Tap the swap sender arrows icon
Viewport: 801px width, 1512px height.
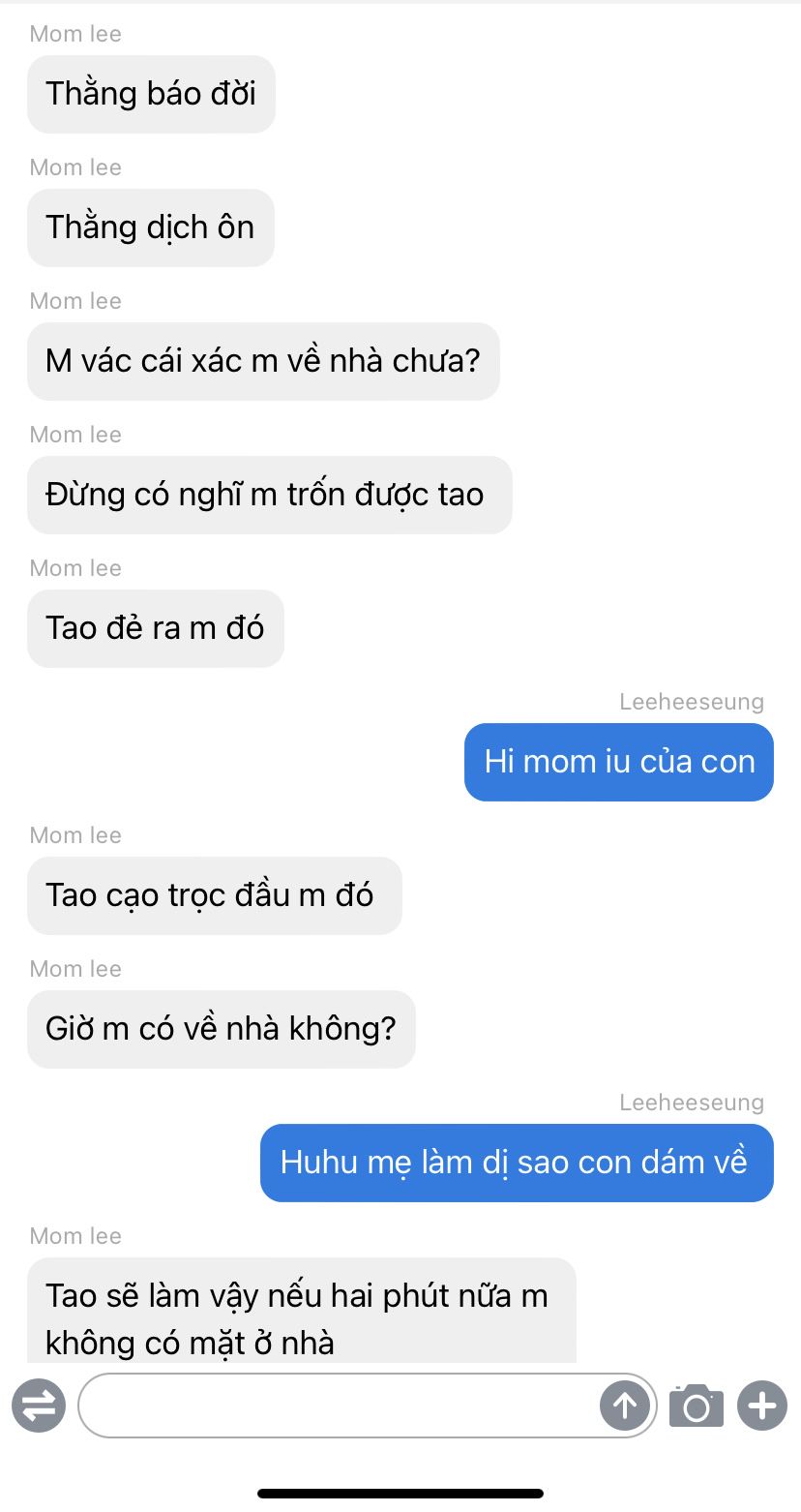pos(39,1405)
